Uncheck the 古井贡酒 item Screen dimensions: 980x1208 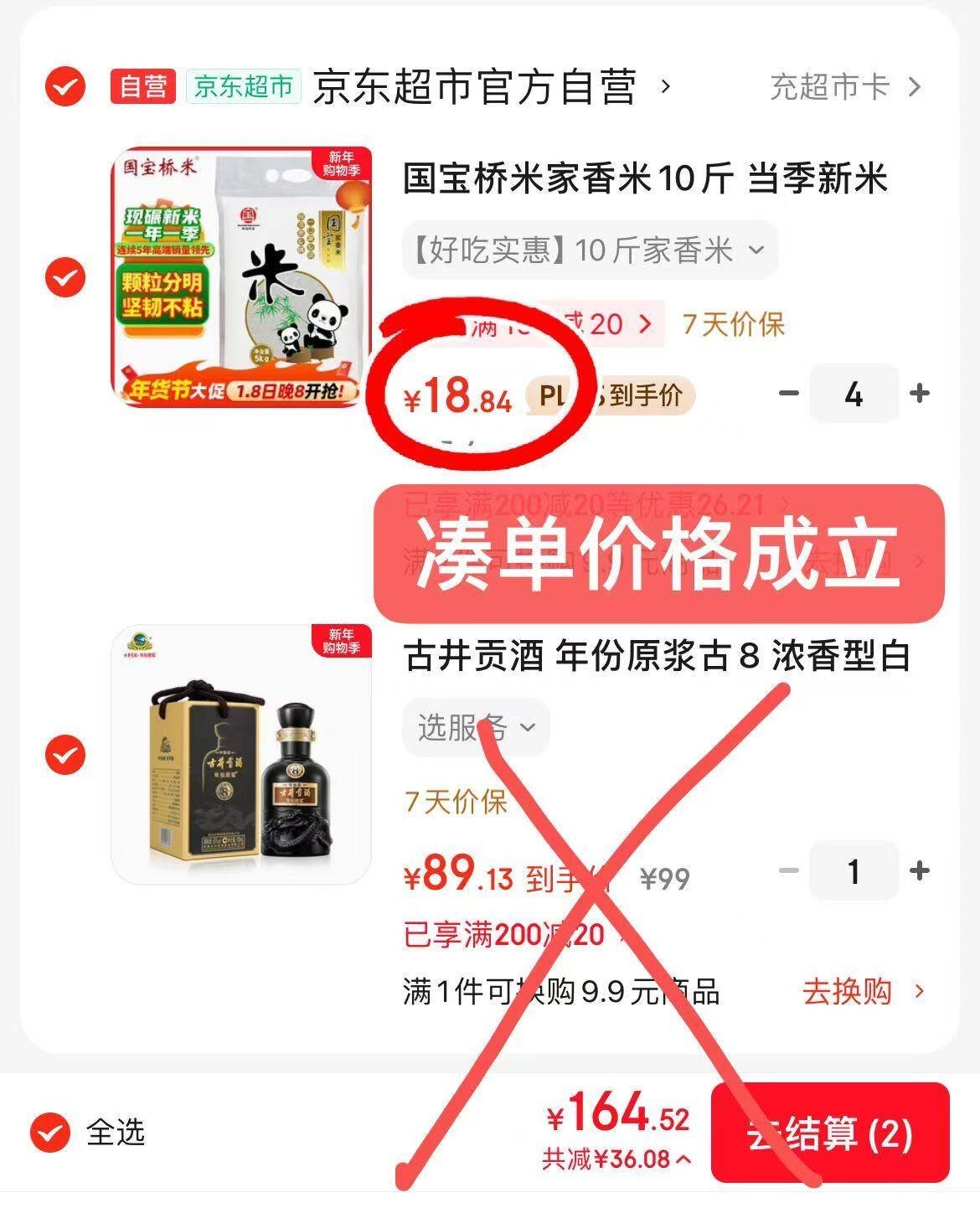pyautogui.click(x=64, y=755)
